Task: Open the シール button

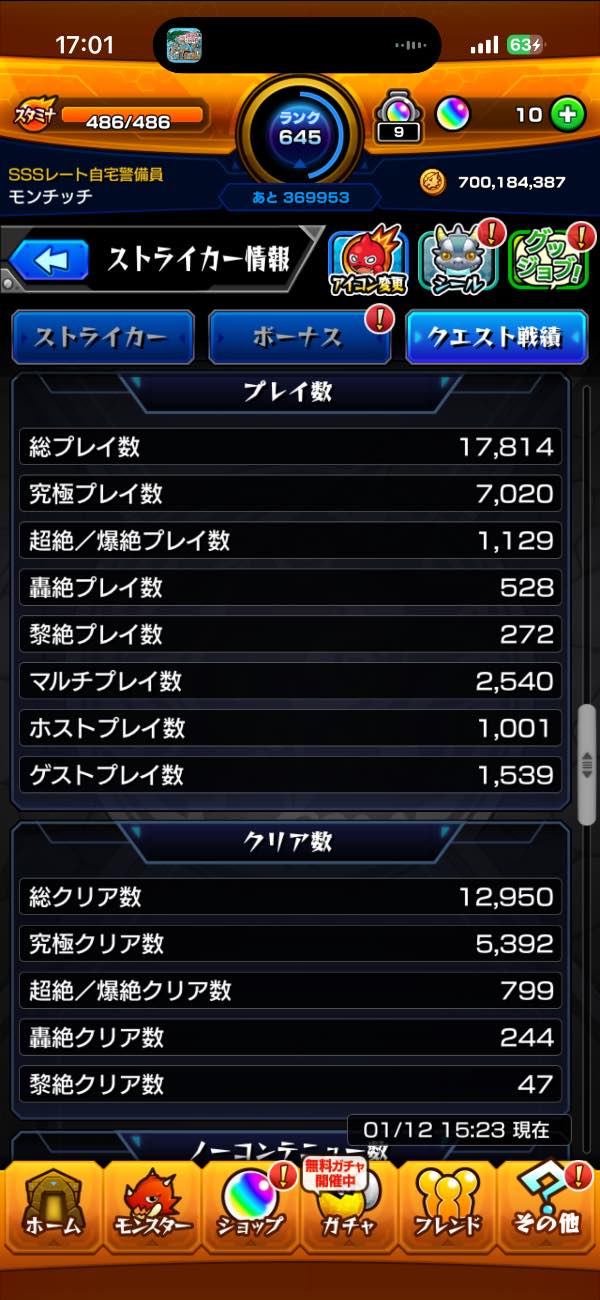Action: tap(458, 261)
